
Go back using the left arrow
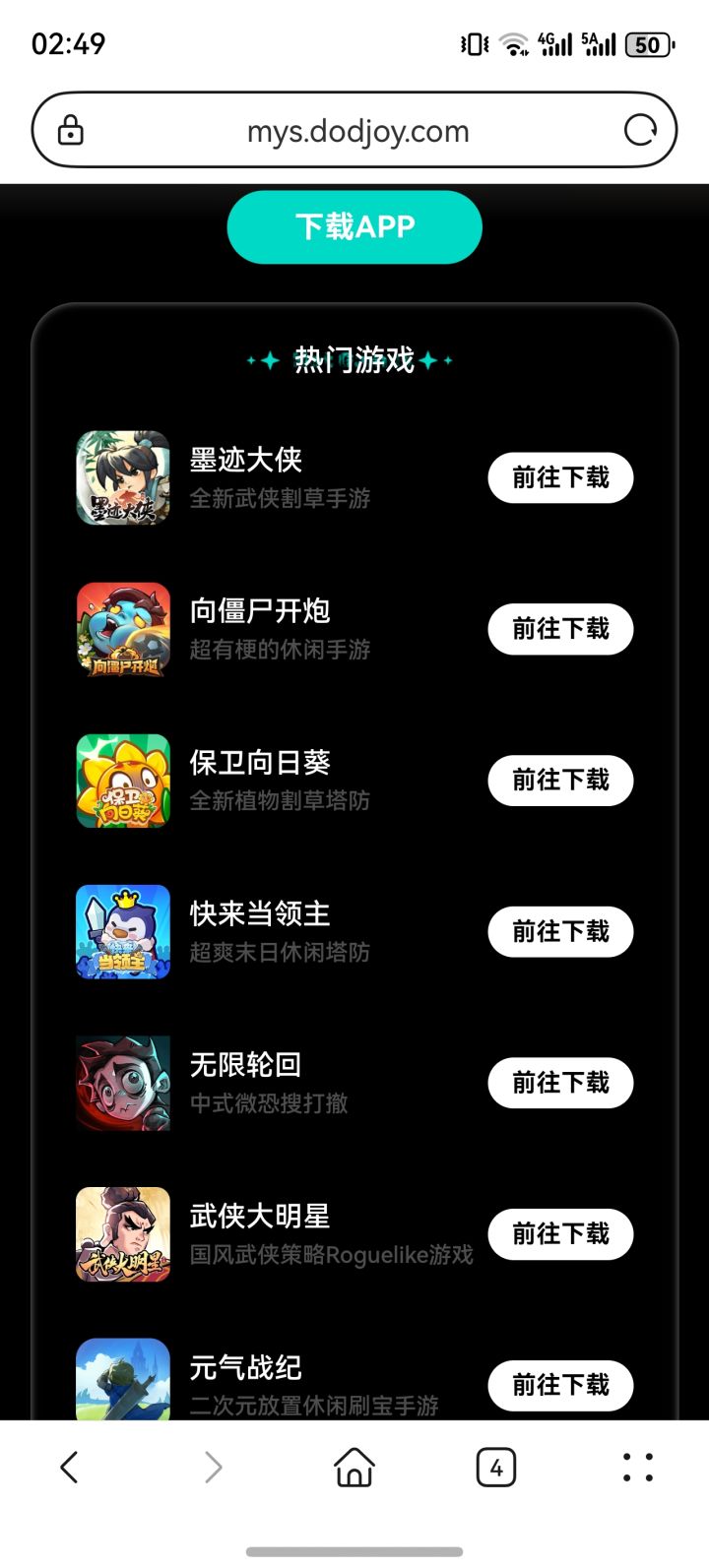click(x=70, y=1466)
